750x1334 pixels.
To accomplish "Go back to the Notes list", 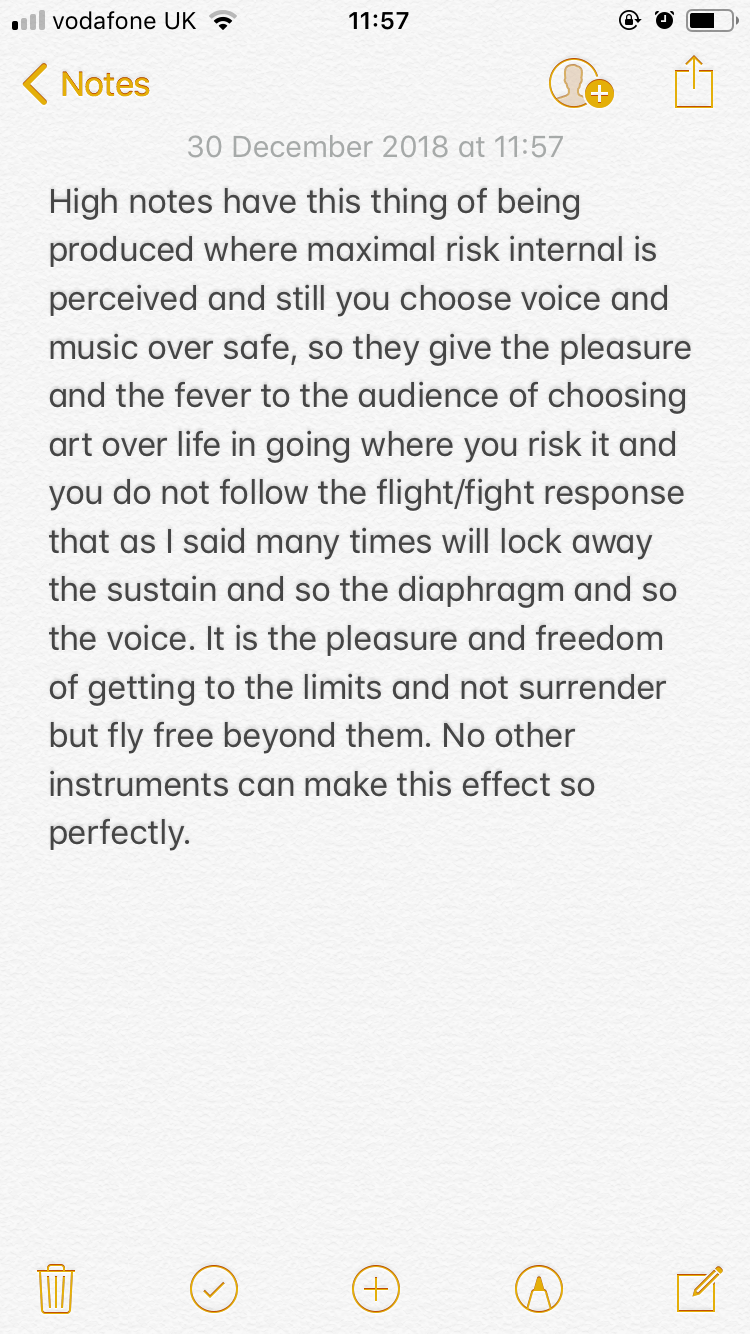I will click(x=86, y=85).
